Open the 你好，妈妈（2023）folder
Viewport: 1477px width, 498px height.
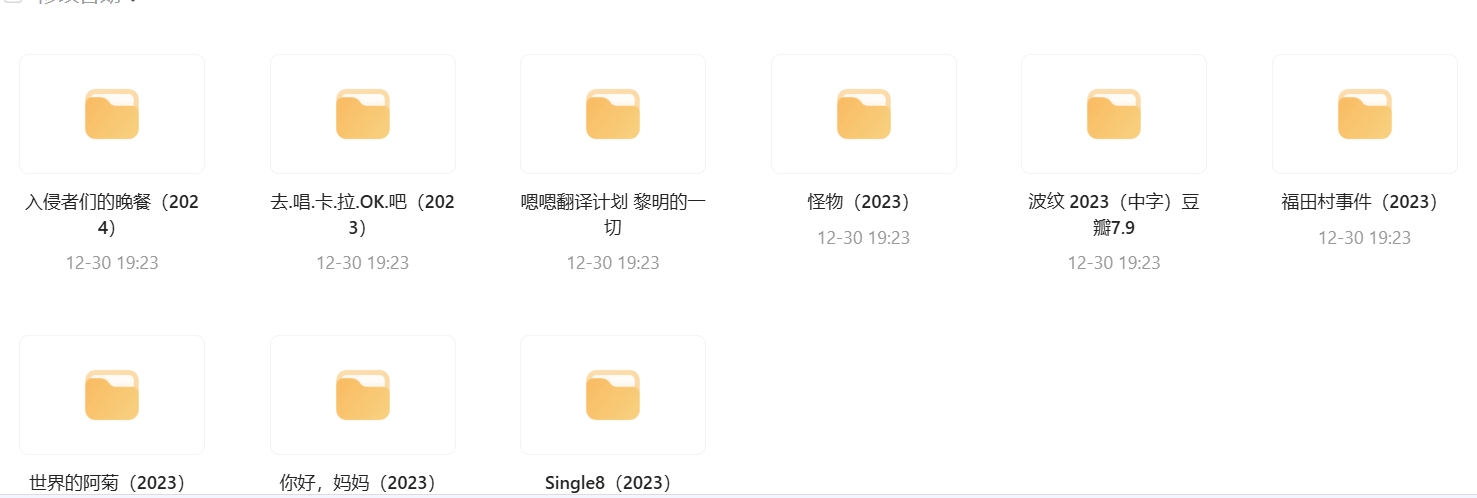(362, 395)
